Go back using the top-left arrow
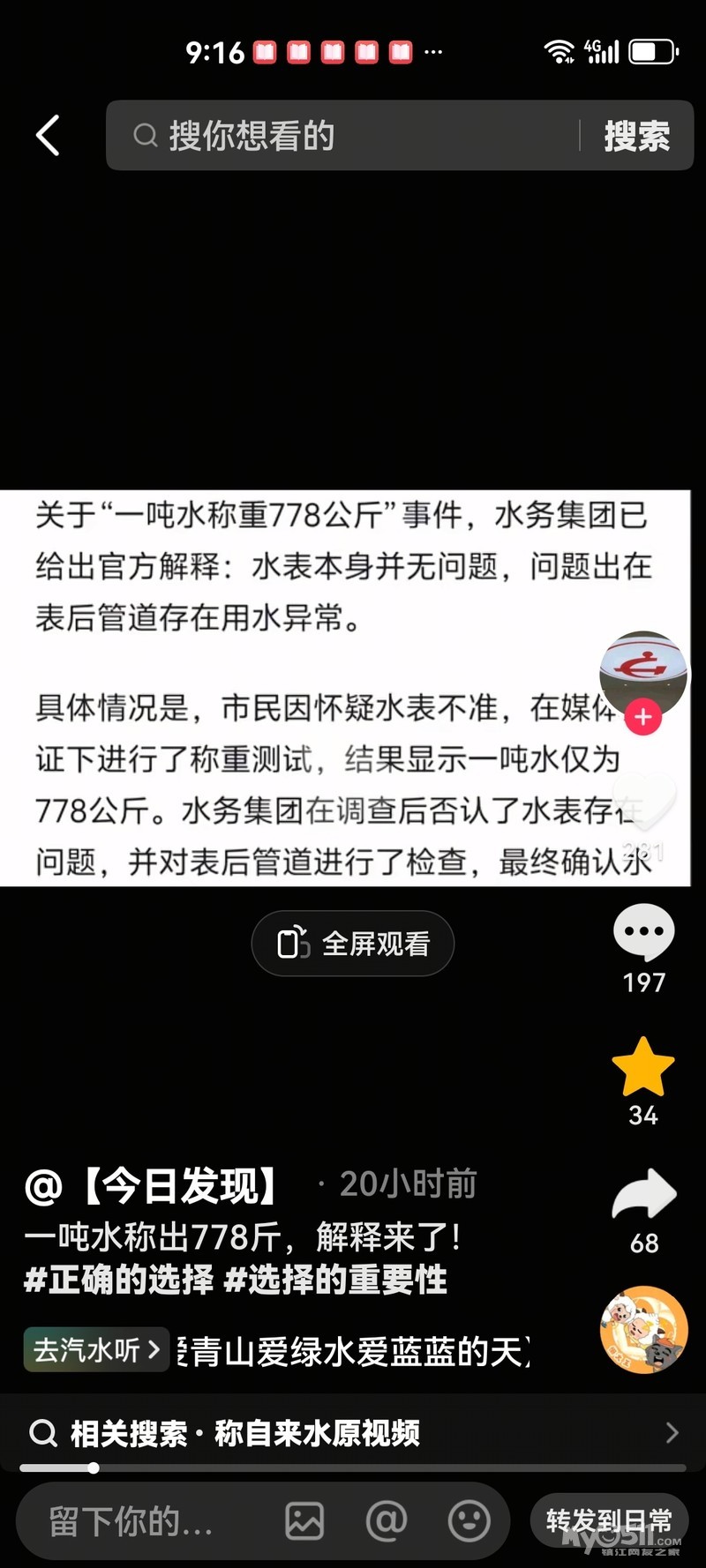 click(49, 136)
